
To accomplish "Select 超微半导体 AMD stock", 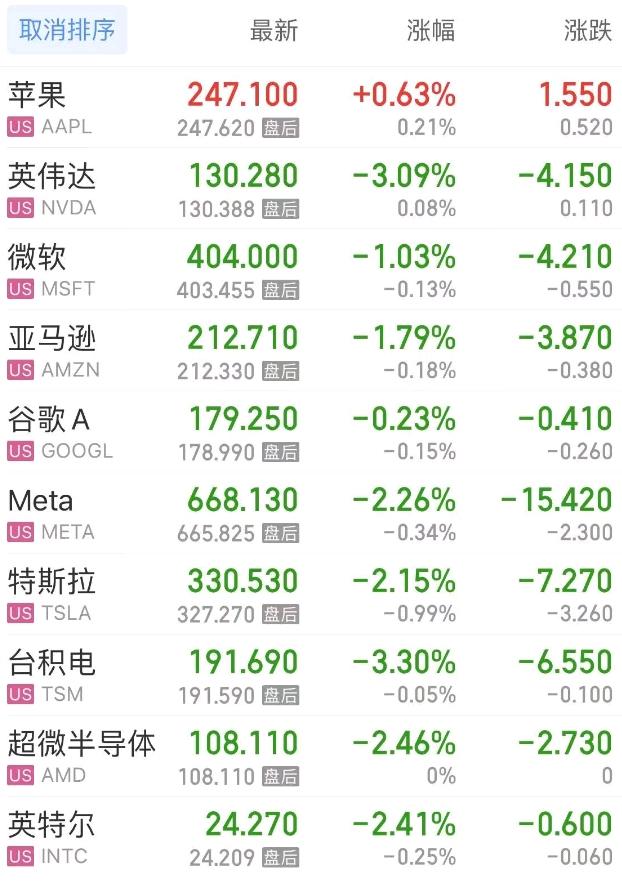I will pyautogui.click(x=311, y=756).
